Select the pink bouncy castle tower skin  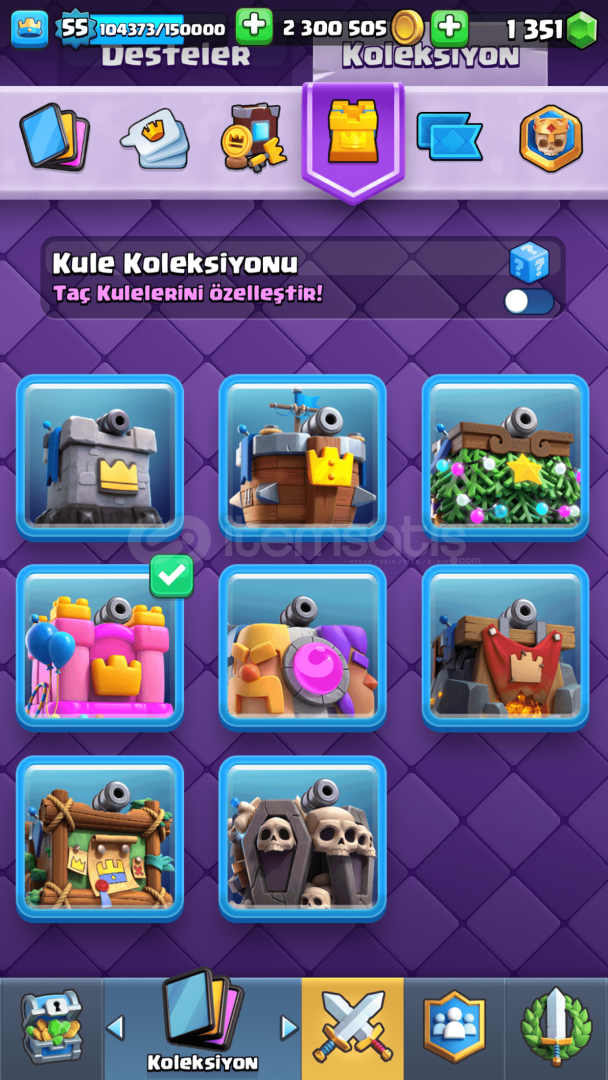pyautogui.click(x=100, y=648)
